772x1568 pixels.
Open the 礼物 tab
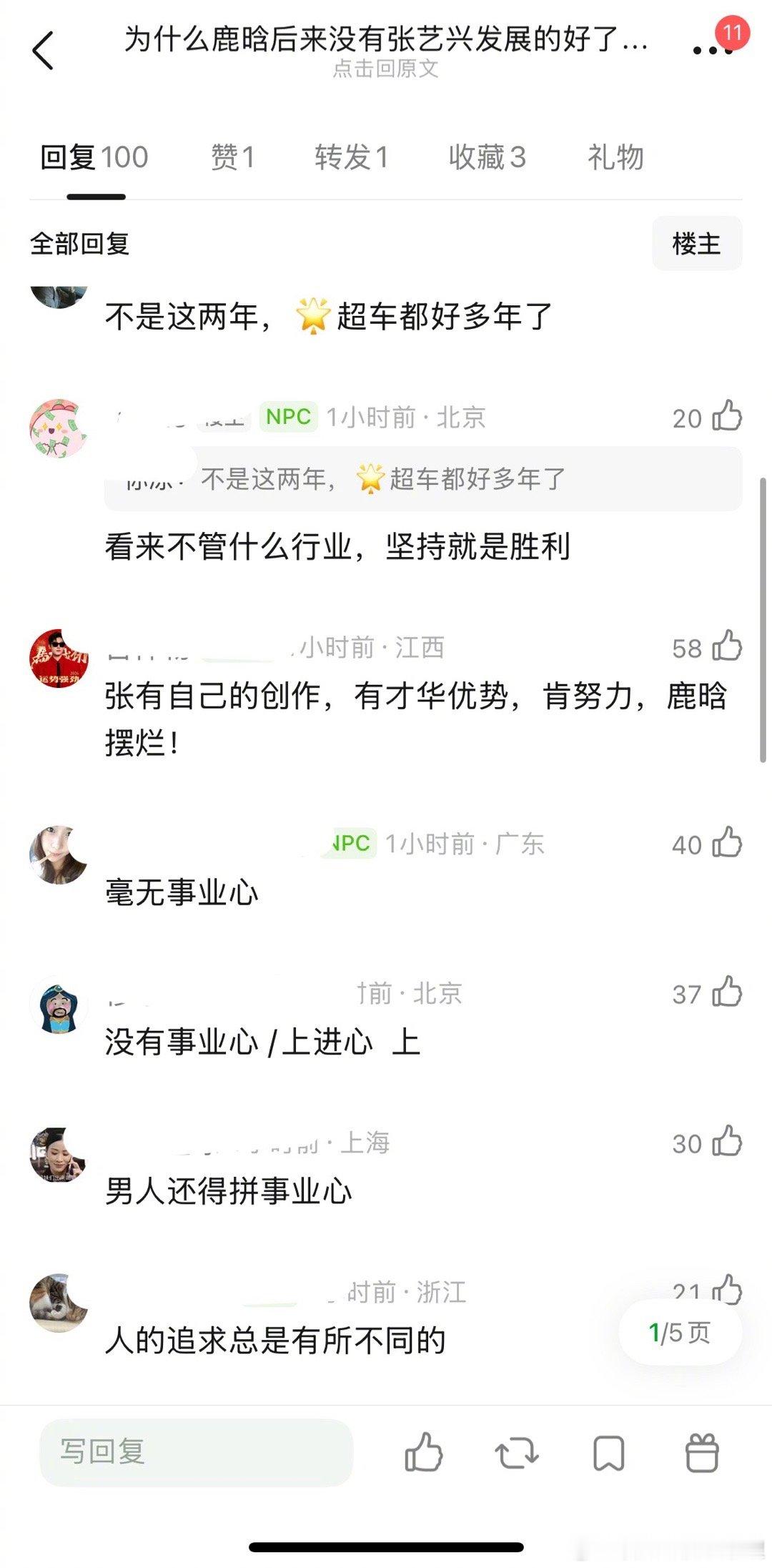pos(616,158)
